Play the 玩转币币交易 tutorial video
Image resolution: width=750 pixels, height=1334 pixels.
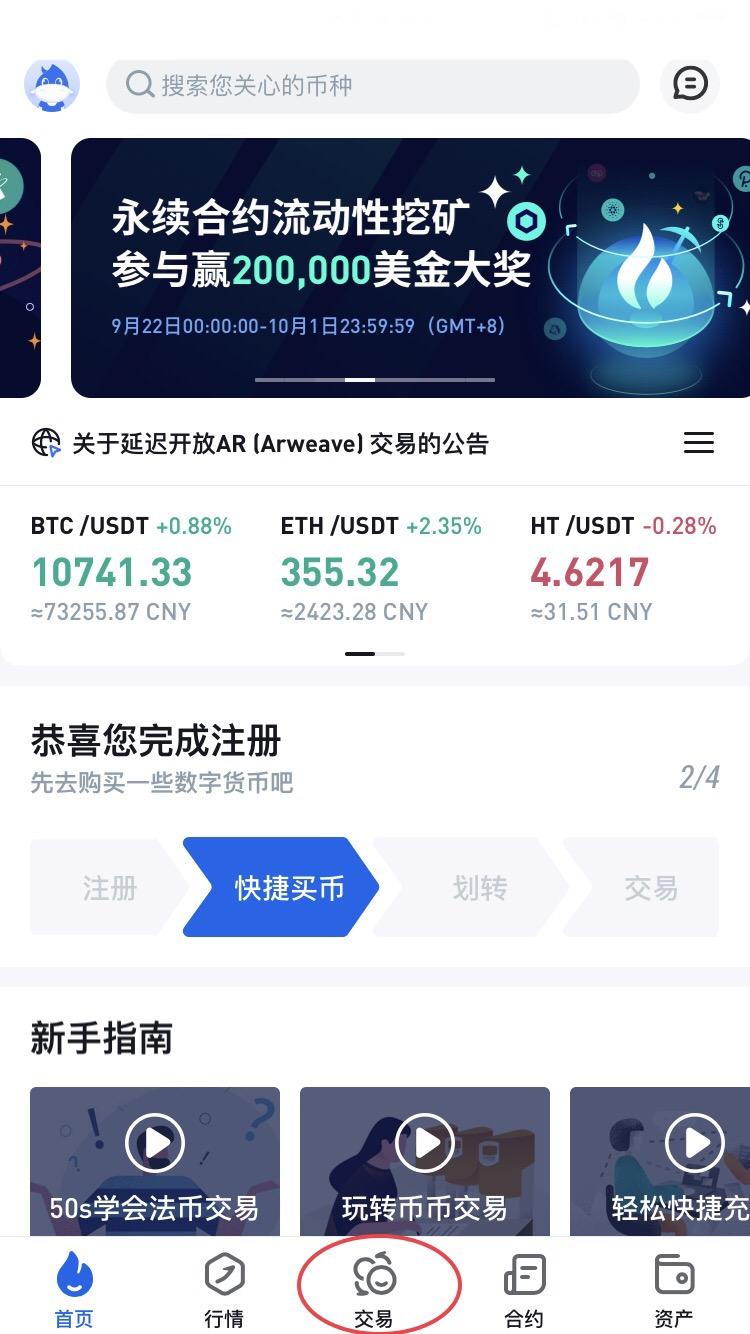coord(424,1143)
